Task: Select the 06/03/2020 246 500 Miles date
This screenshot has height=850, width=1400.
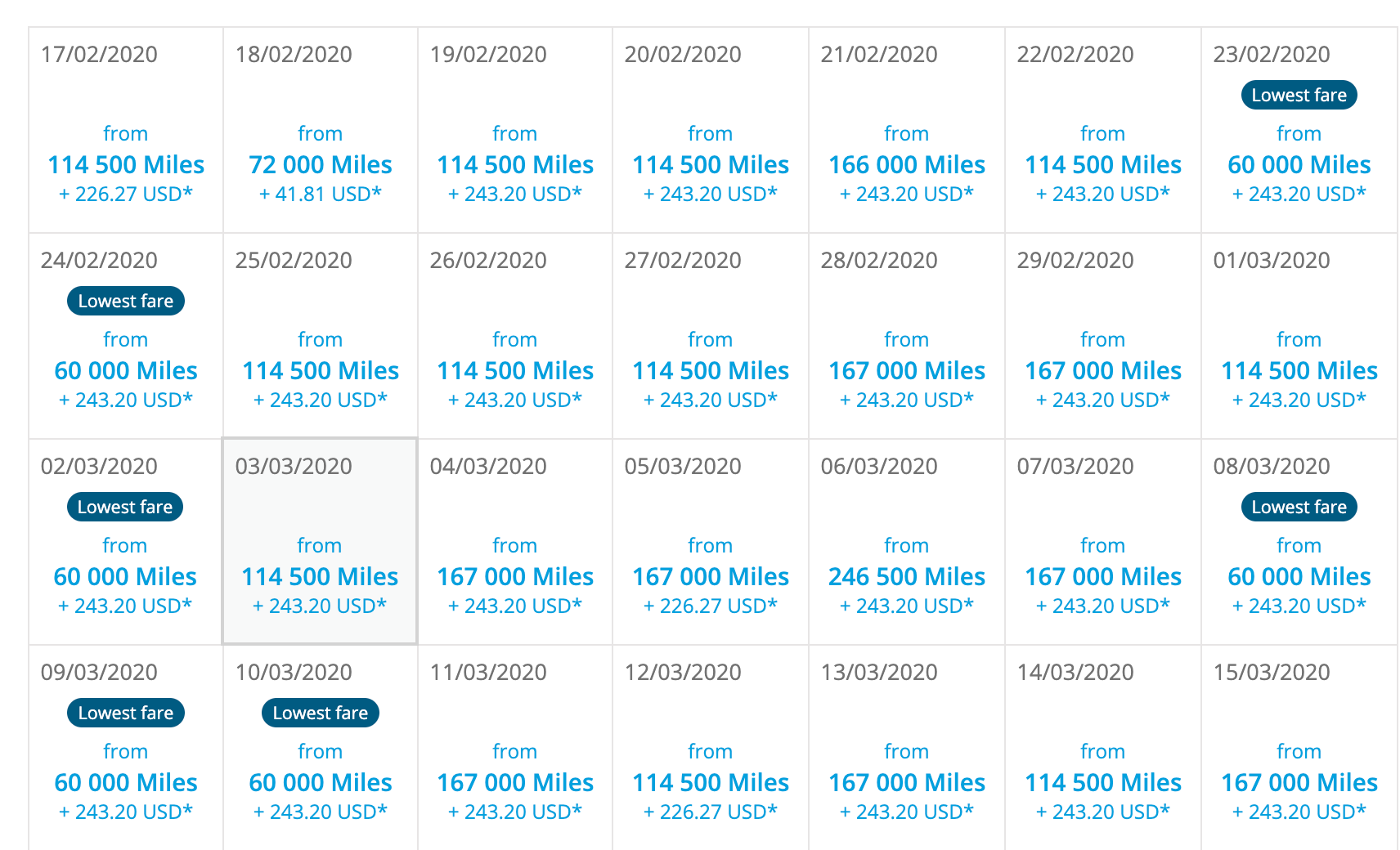Action: coord(906,576)
